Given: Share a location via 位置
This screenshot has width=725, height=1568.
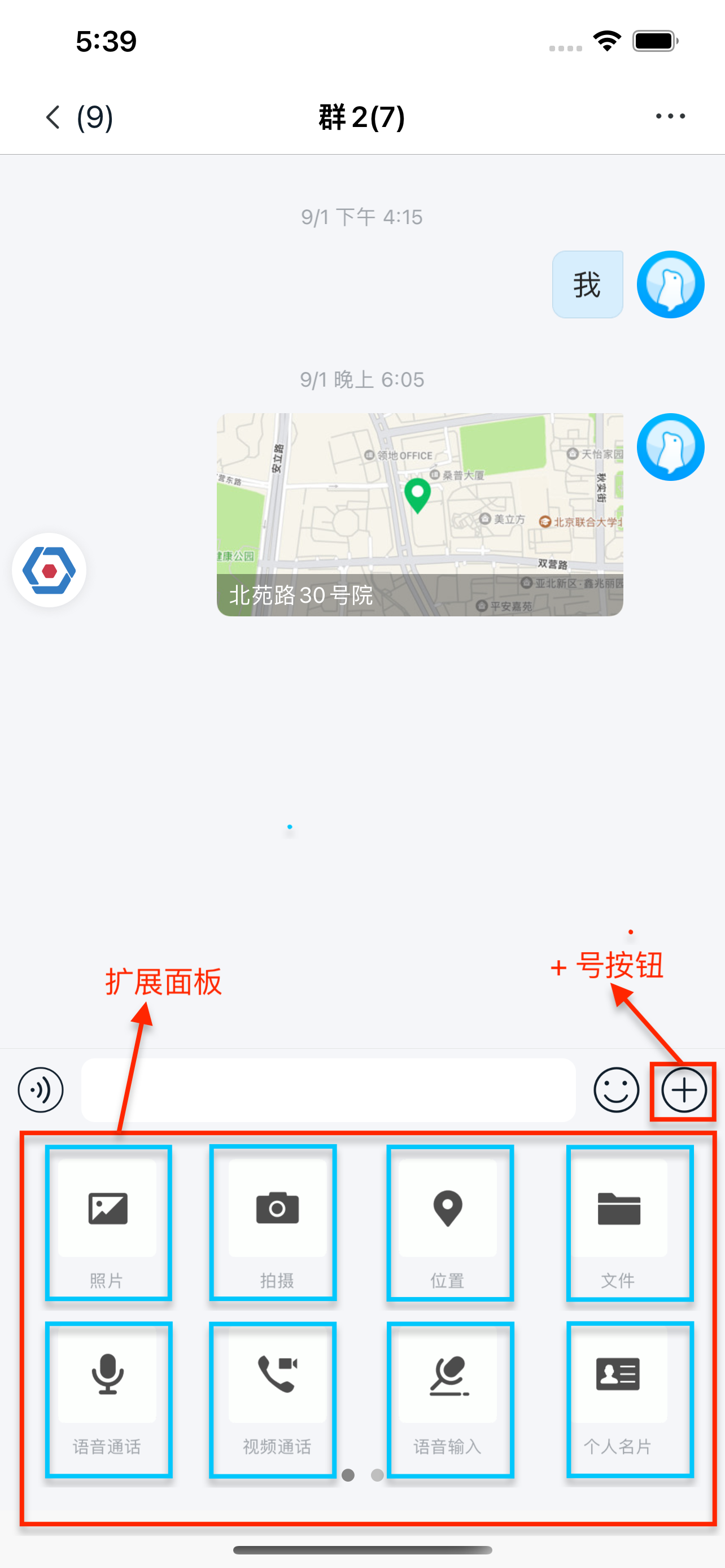Looking at the screenshot, I should [448, 1222].
